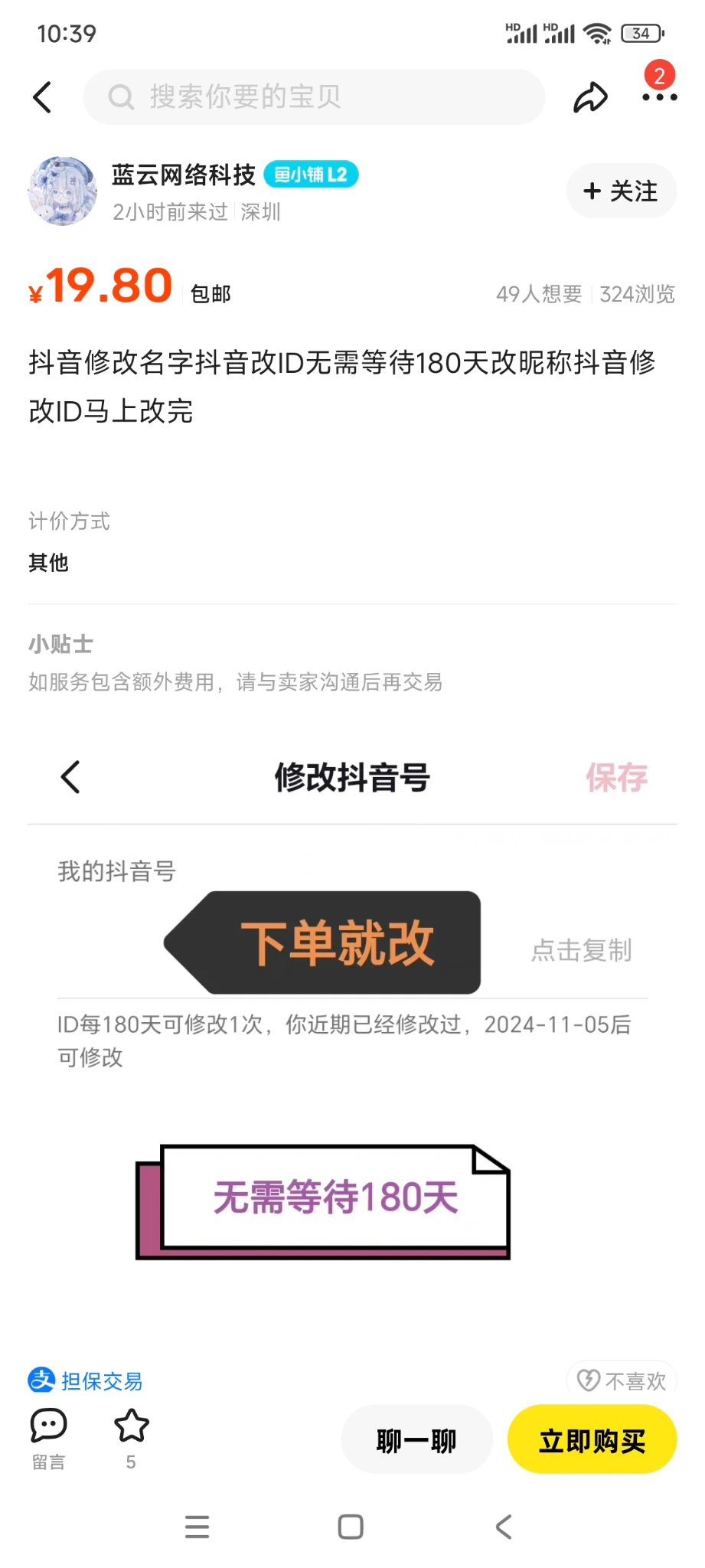Buy now with 立即购买

(592, 1440)
